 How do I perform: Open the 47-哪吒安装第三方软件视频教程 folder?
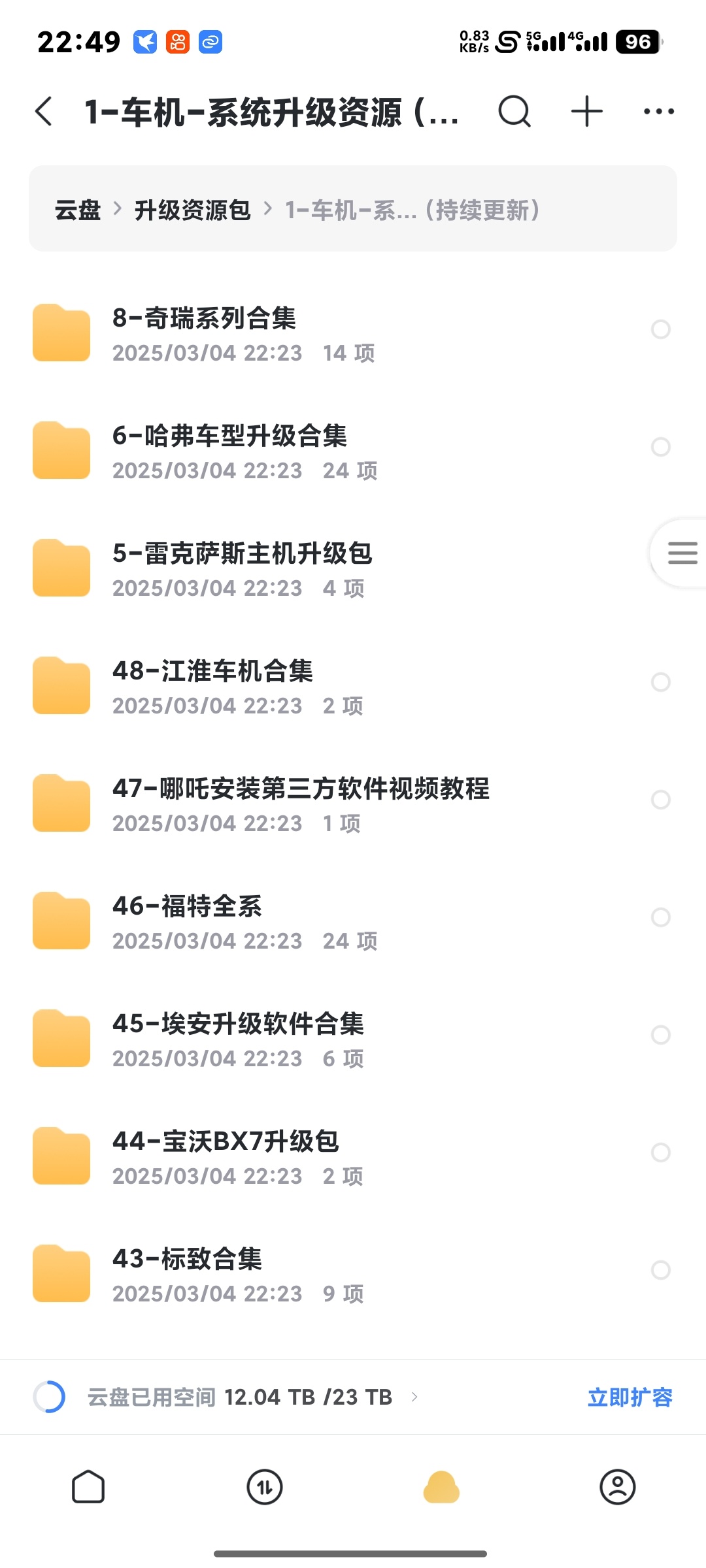(353, 804)
